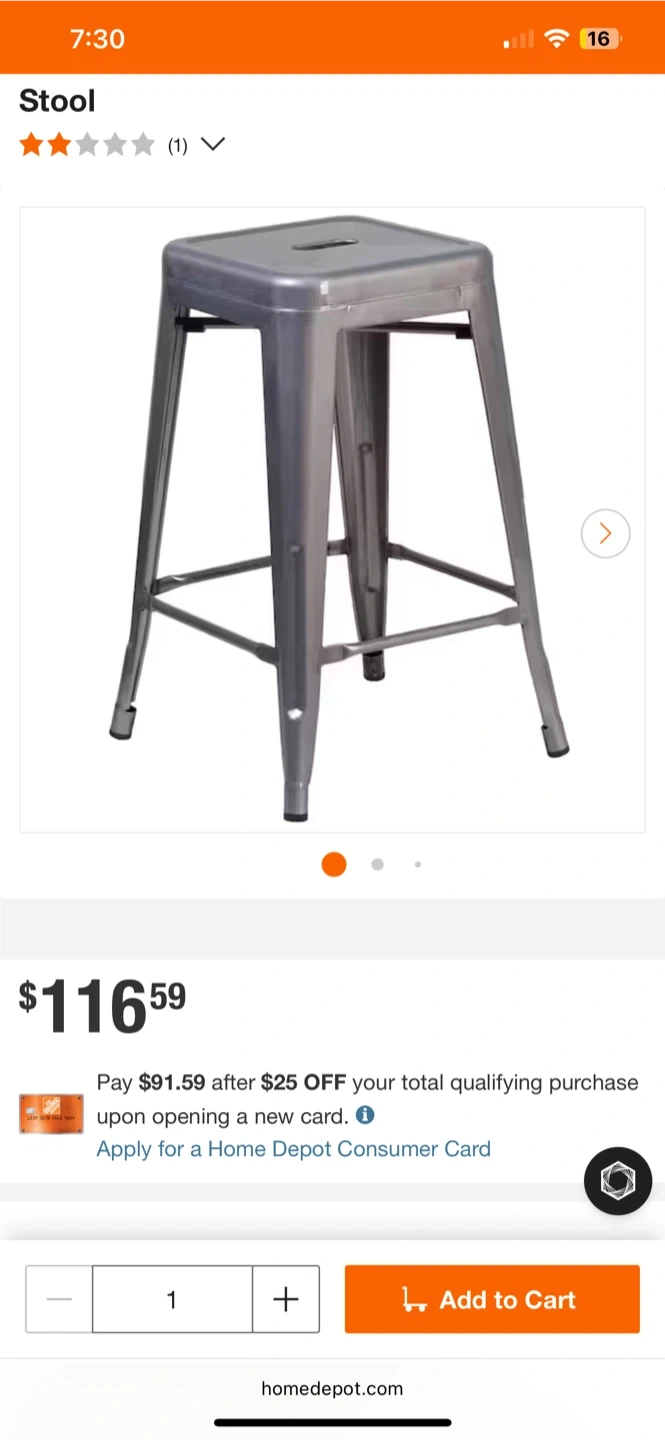Decrease quantity with the minus button

59,1299
